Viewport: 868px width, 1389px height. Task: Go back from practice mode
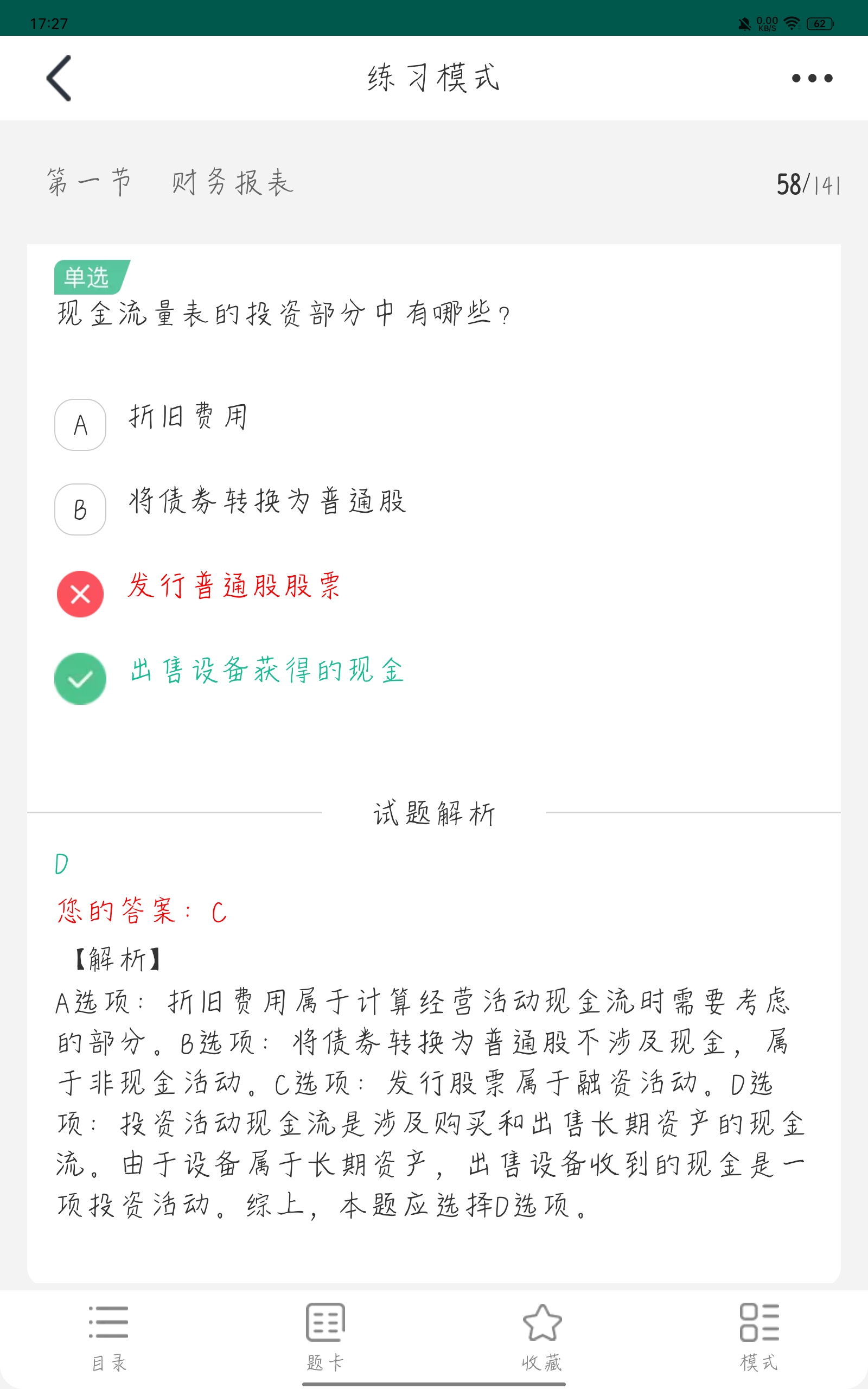click(x=59, y=78)
